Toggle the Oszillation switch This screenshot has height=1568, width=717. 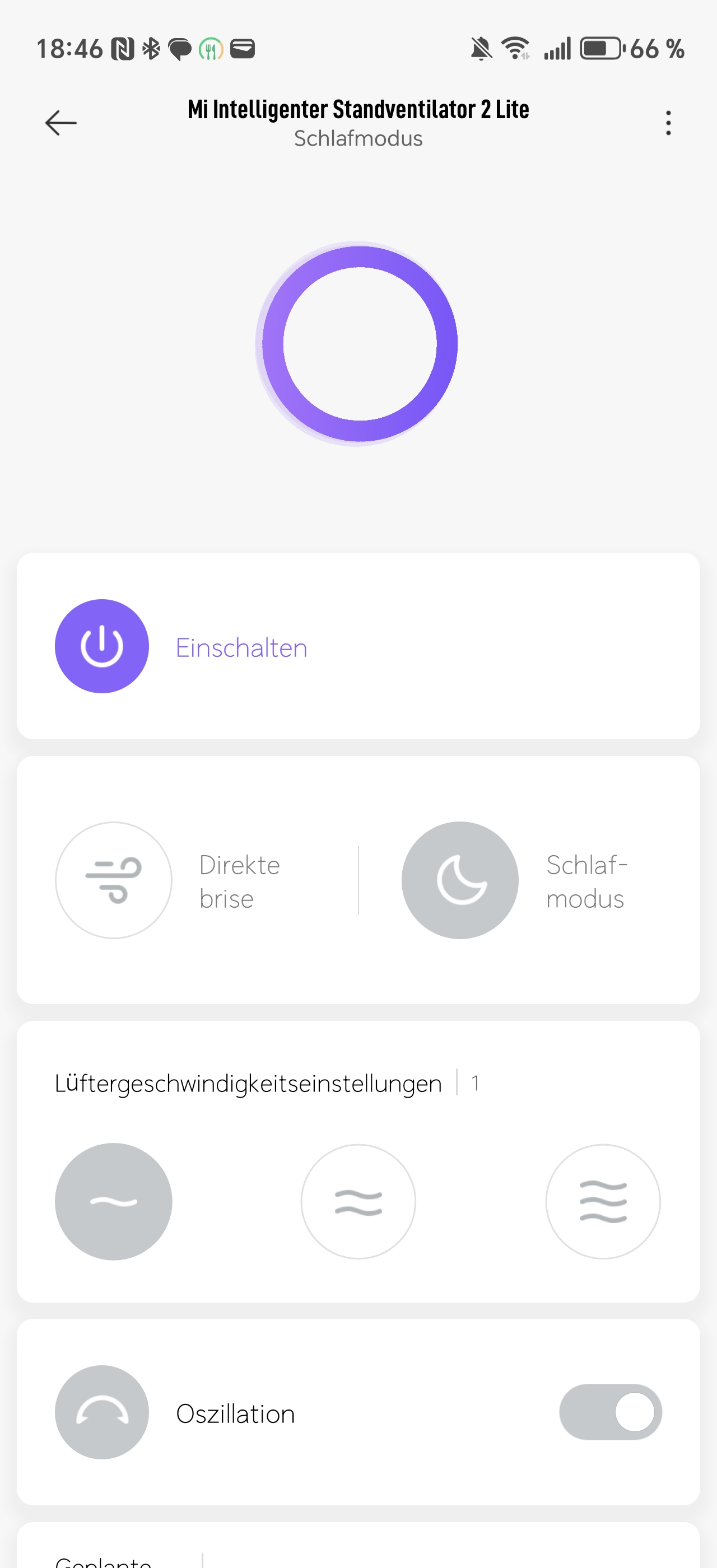tap(611, 1412)
